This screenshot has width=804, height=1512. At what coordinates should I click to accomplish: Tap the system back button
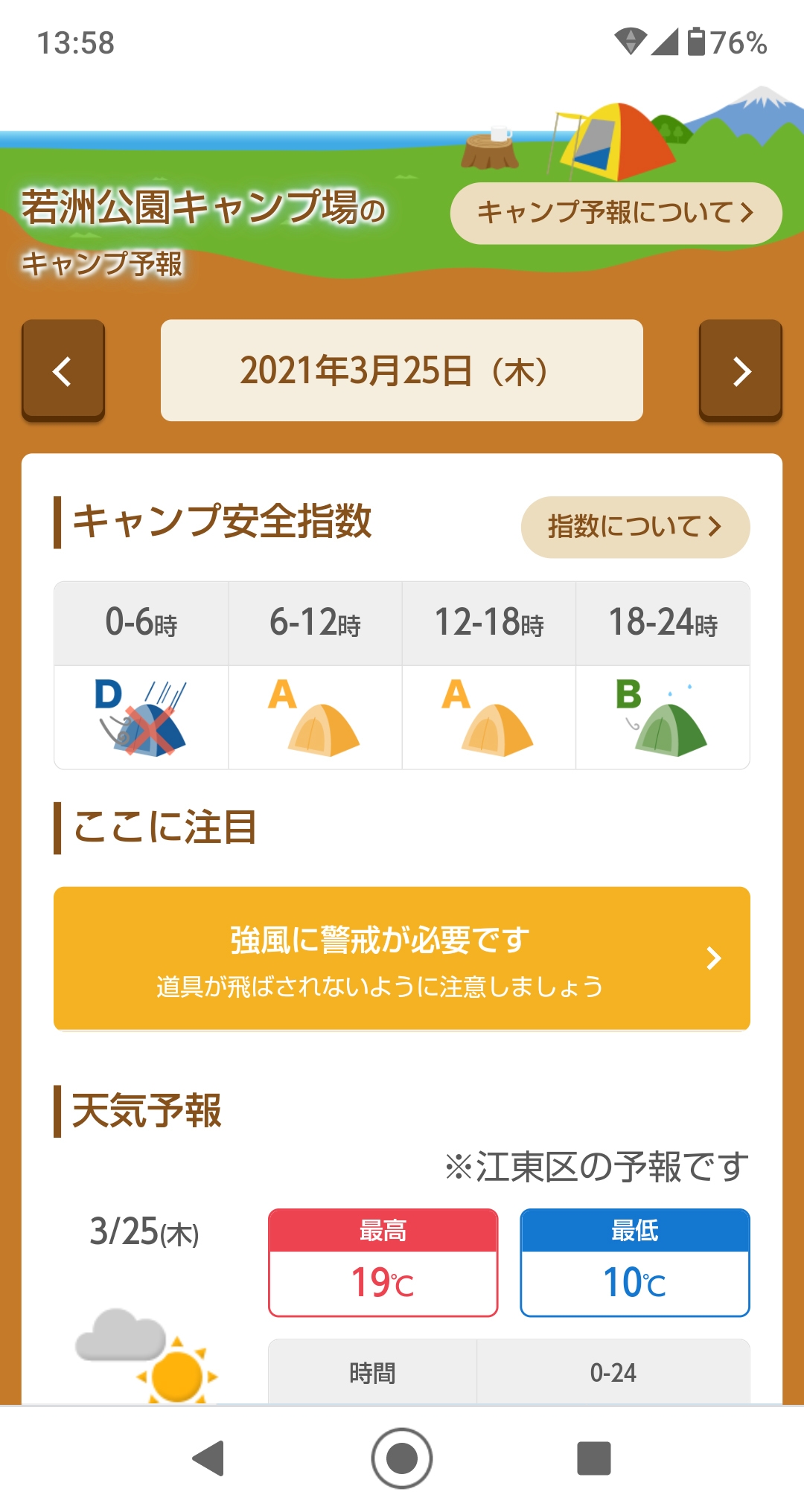tap(209, 1458)
